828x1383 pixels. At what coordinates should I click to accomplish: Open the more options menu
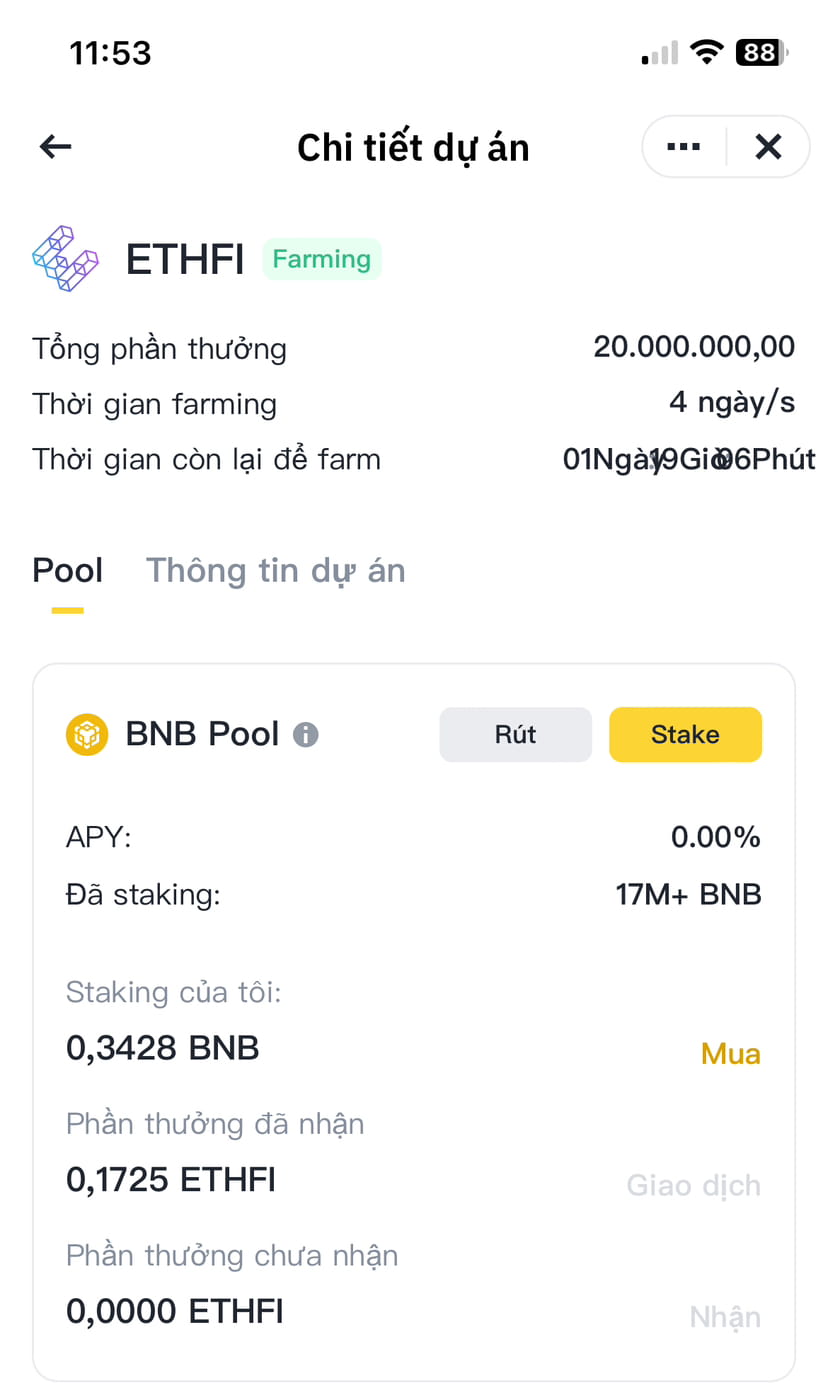(x=683, y=146)
